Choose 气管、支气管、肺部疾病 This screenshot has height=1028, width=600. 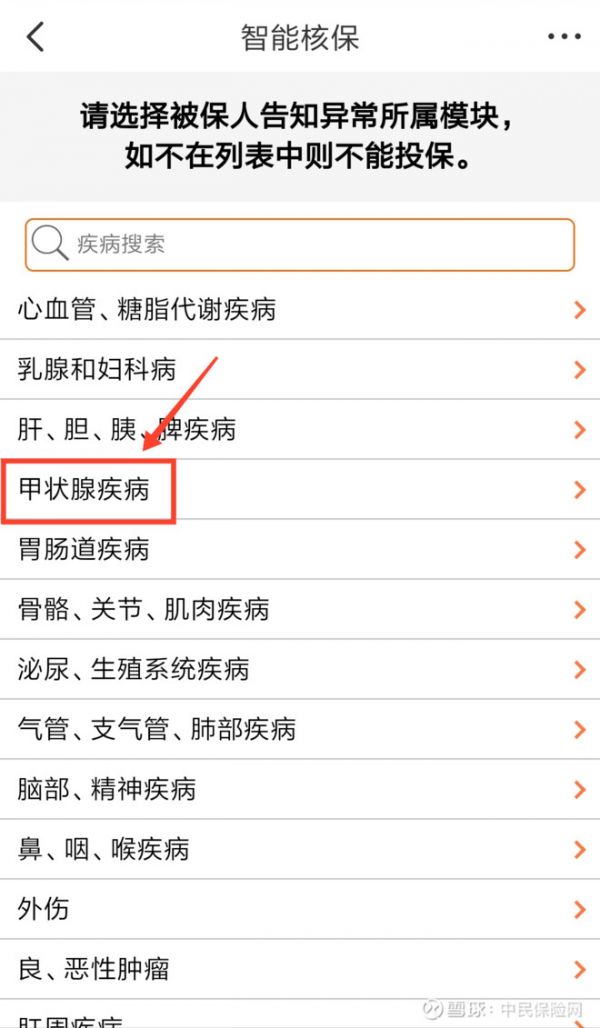[300, 729]
